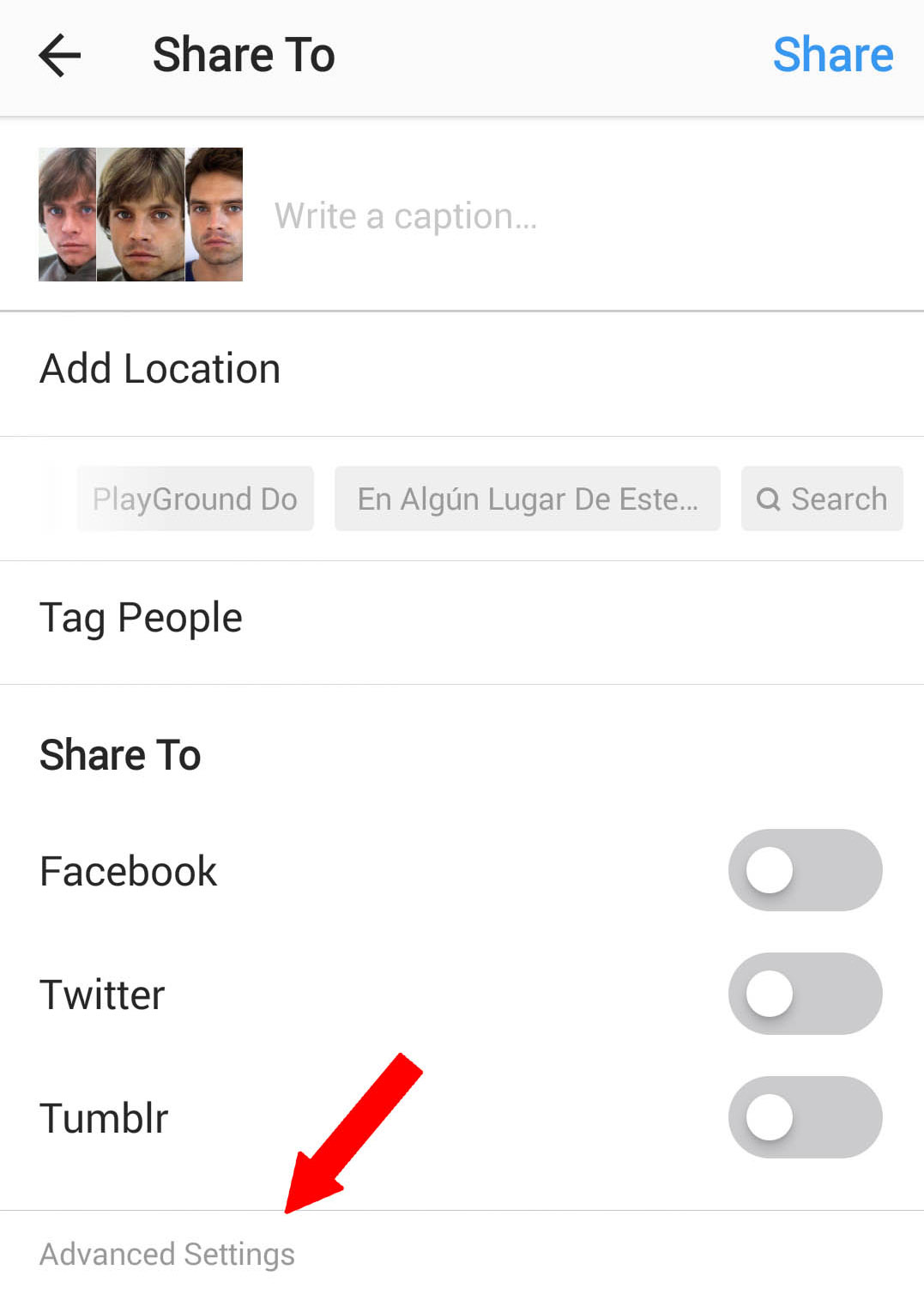The image size is (924, 1312).
Task: Disable the Facebook toggle switch
Action: [x=805, y=869]
